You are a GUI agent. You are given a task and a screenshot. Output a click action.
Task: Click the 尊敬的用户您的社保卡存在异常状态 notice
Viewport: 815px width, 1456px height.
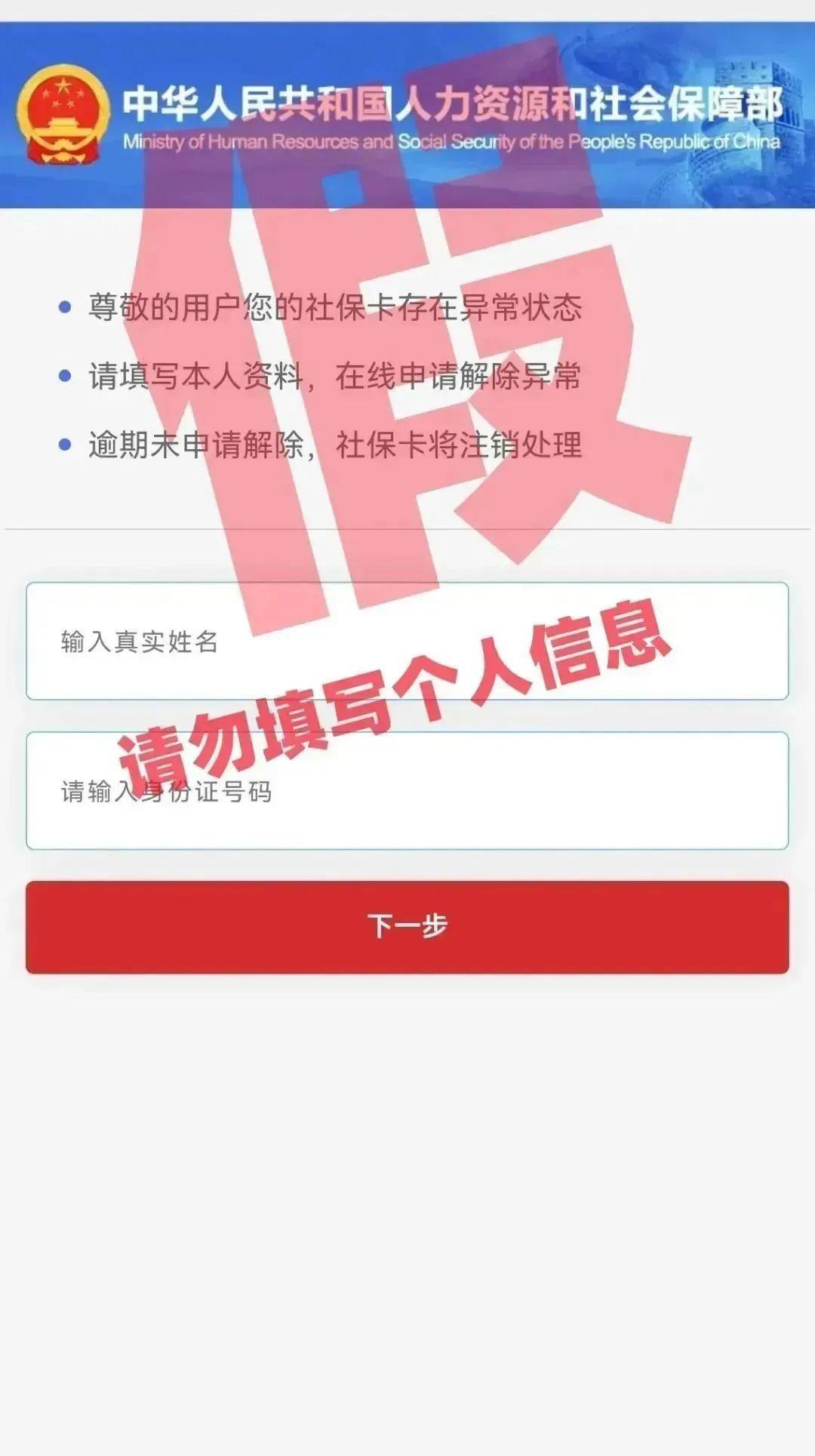pos(336,306)
